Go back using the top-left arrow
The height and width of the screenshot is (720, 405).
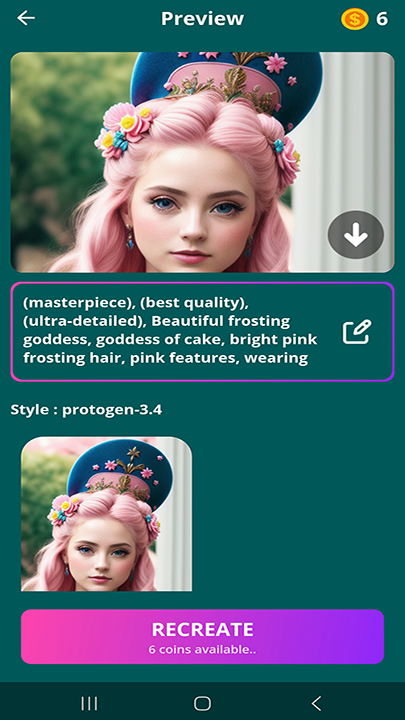[x=26, y=18]
